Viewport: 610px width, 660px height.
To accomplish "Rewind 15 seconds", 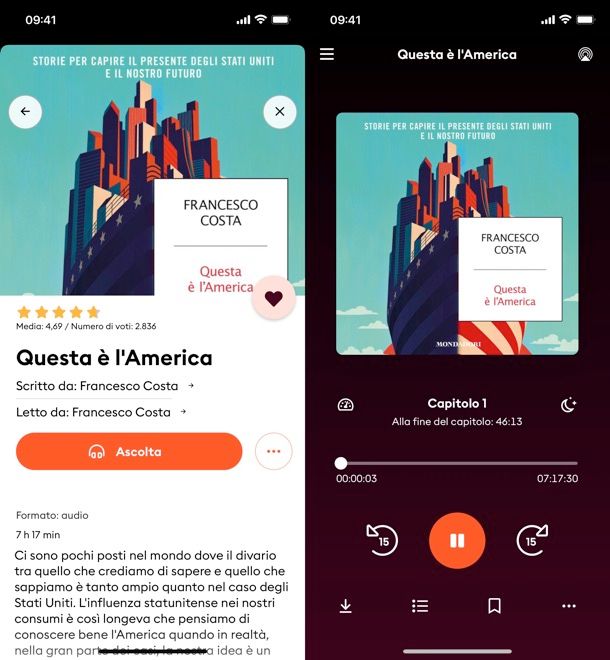I will [x=382, y=541].
